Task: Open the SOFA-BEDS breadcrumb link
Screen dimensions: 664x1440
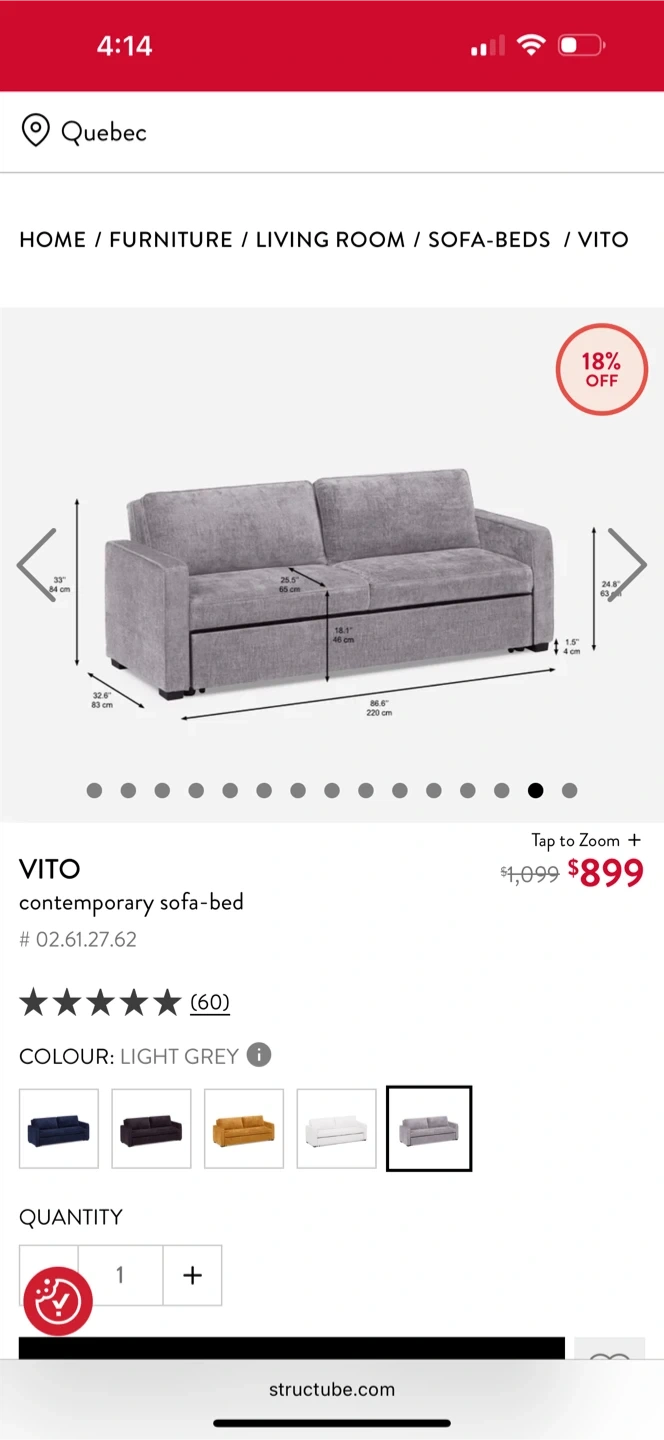Action: (489, 240)
